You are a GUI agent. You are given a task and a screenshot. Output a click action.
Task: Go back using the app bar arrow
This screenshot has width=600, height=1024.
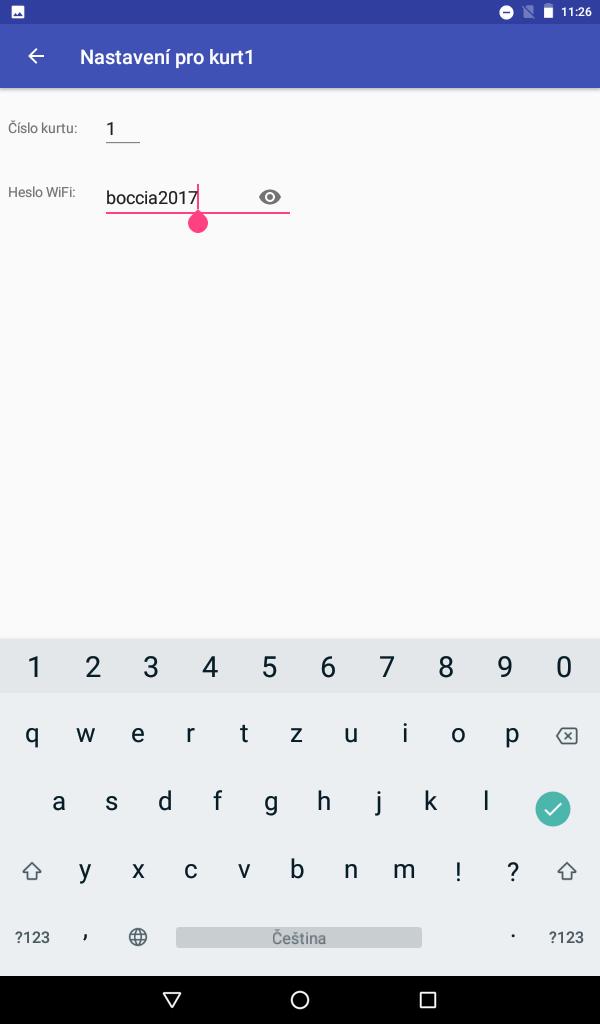pos(37,57)
